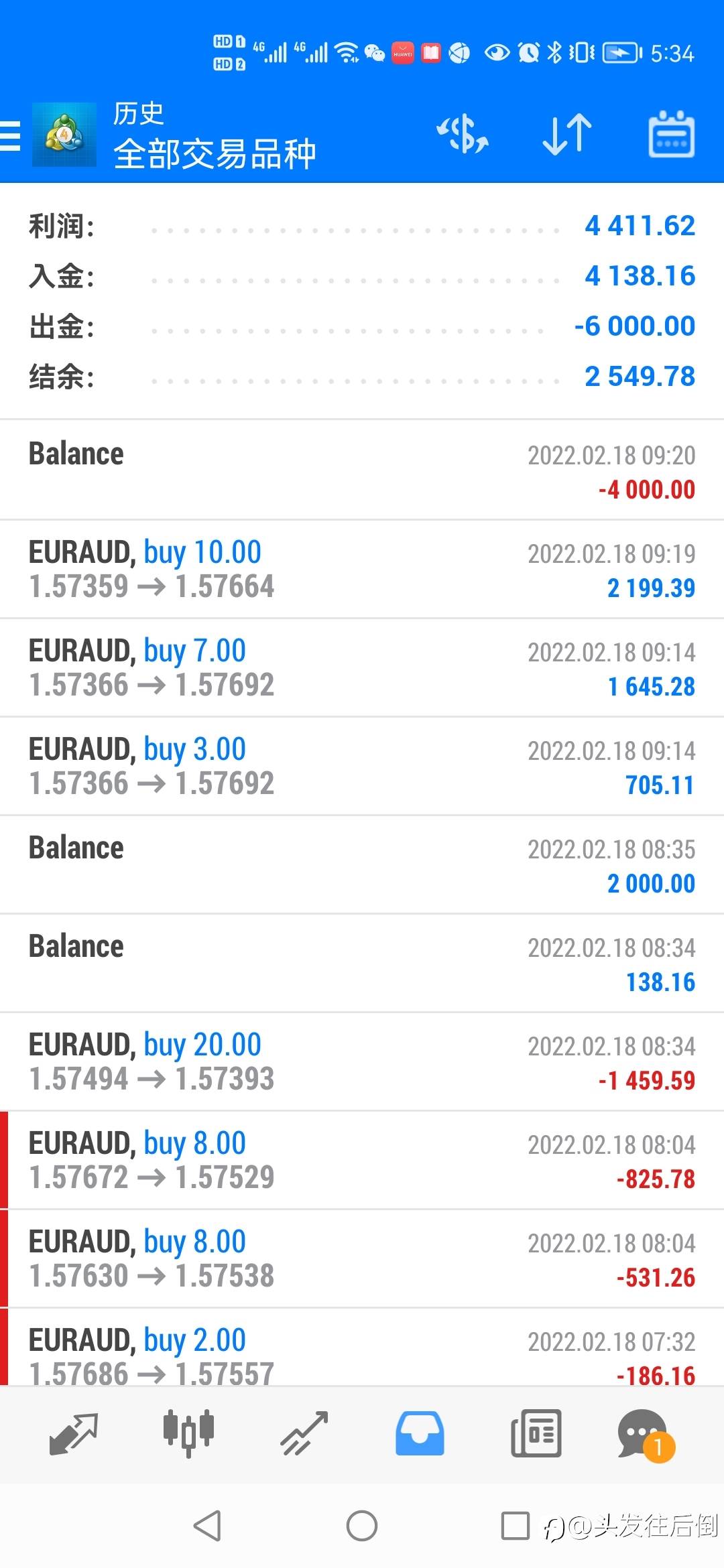The image size is (724, 1568).
Task: Open the EURAUD buy 3.00 trade
Action: click(362, 766)
